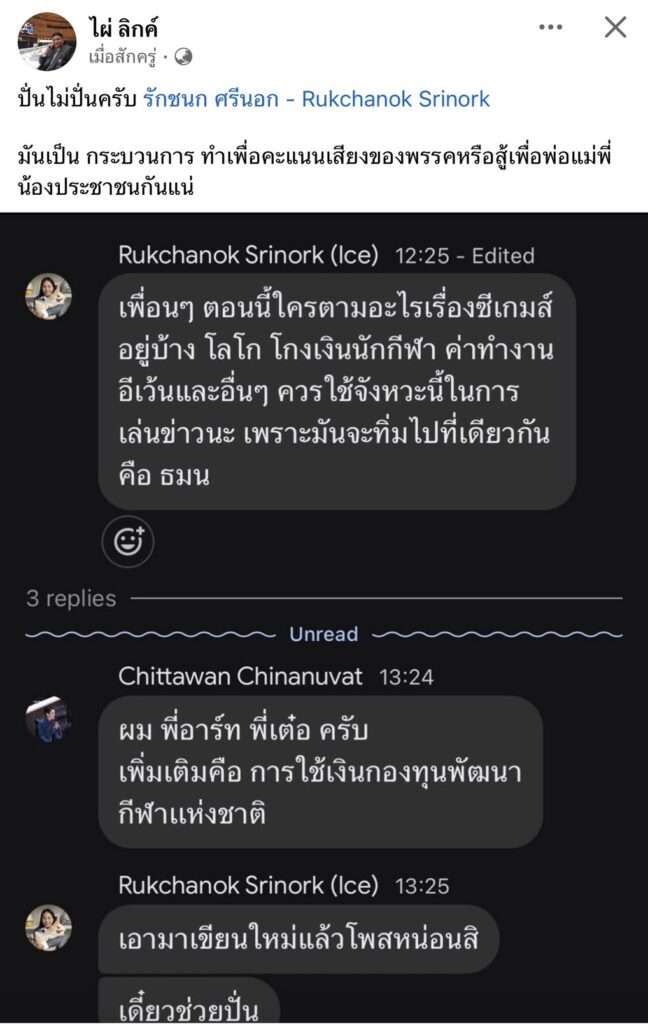The height and width of the screenshot is (1024, 648).
Task: Open the post's three-dot options menu
Action: tap(551, 27)
